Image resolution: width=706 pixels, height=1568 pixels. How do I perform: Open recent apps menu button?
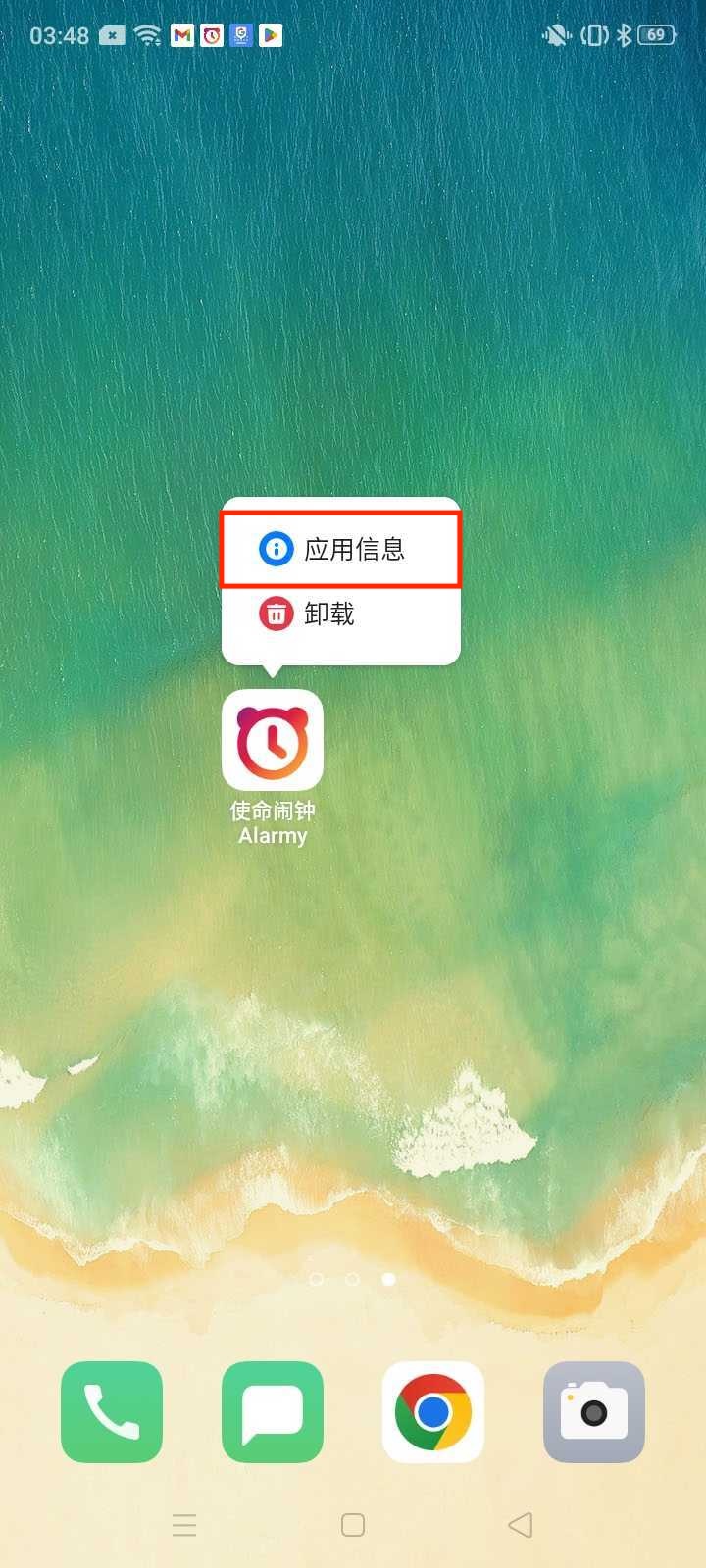pos(184,1525)
